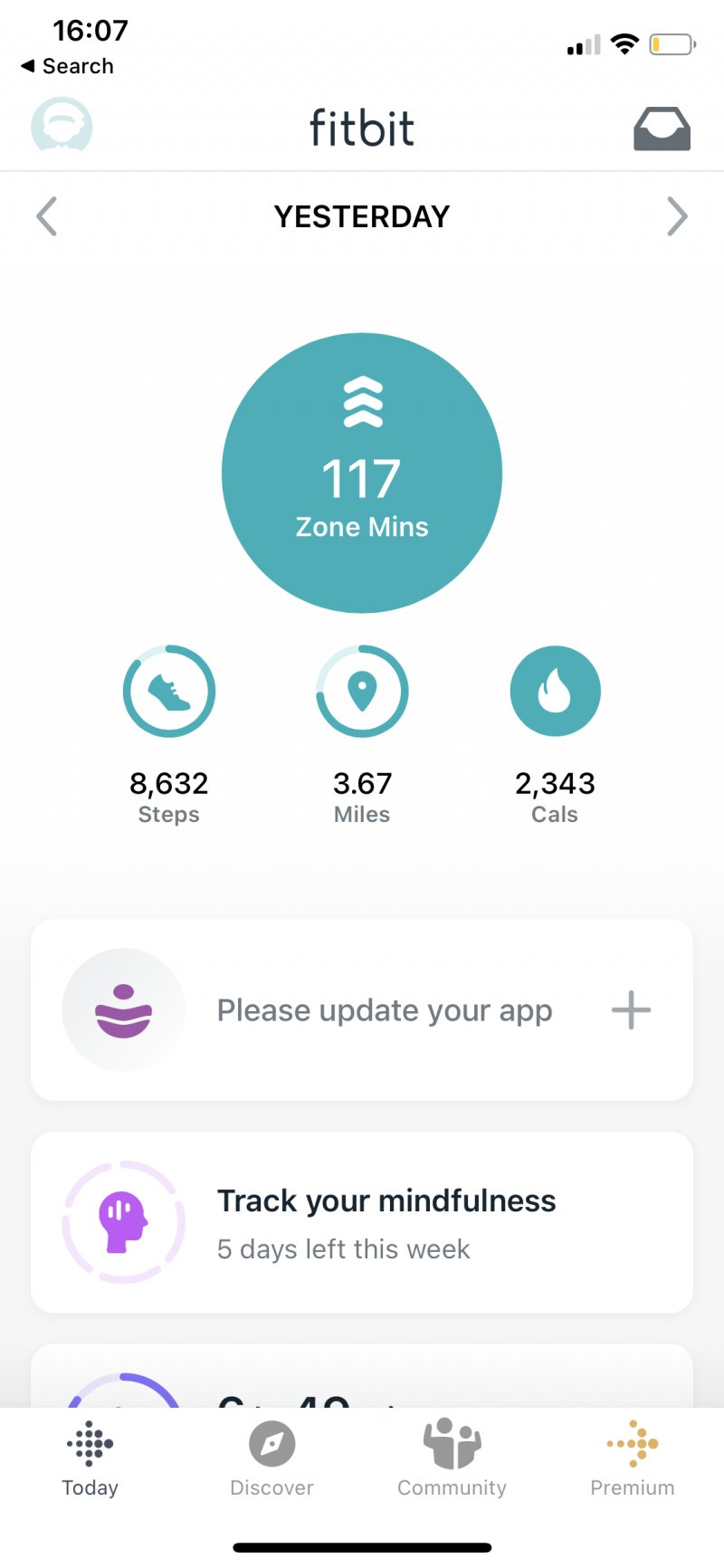Screen dimensions: 724x1568
Task: Switch to the Premium tab
Action: click(633, 1458)
